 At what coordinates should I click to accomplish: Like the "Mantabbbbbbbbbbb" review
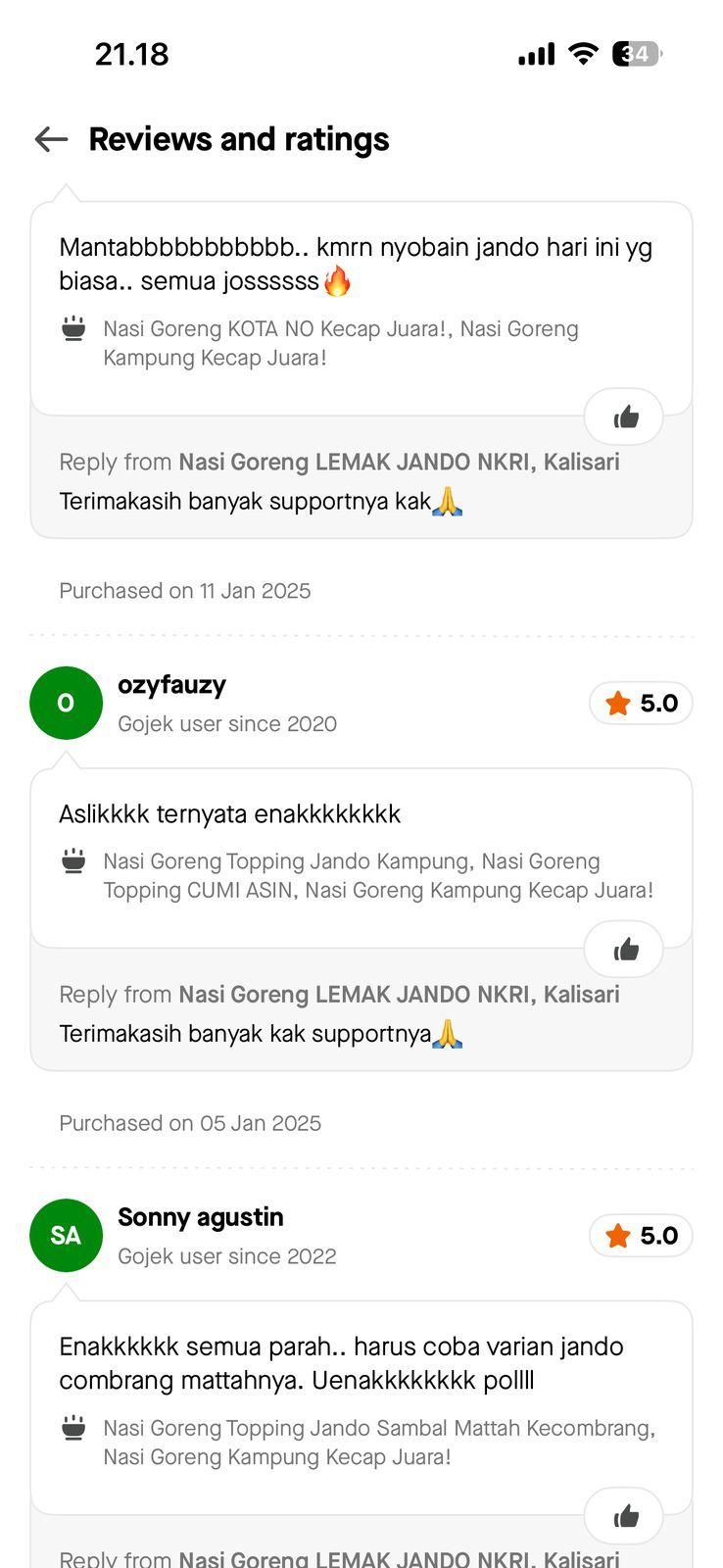click(x=624, y=417)
